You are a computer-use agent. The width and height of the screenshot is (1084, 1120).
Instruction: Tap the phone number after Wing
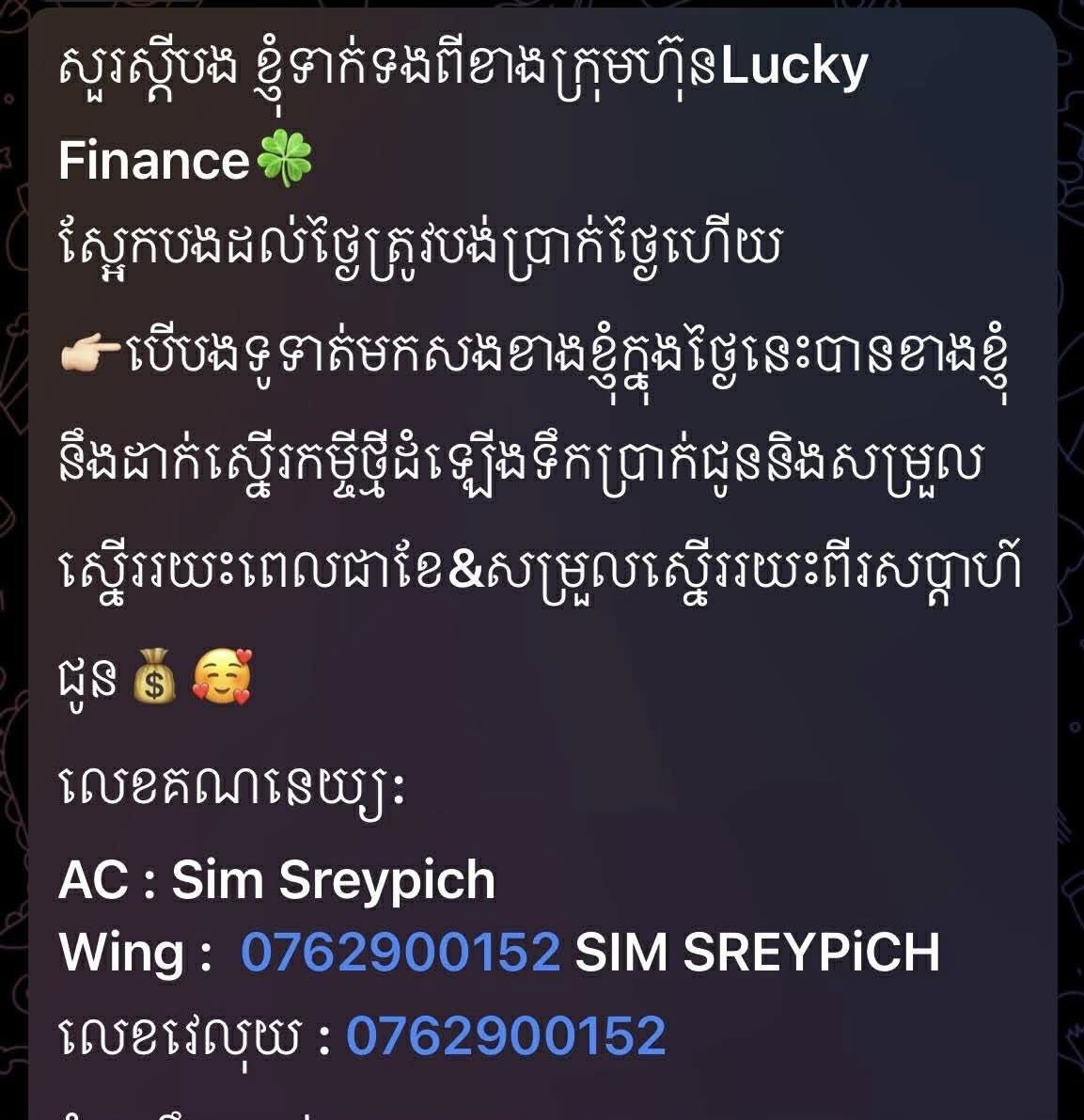pos(401,953)
